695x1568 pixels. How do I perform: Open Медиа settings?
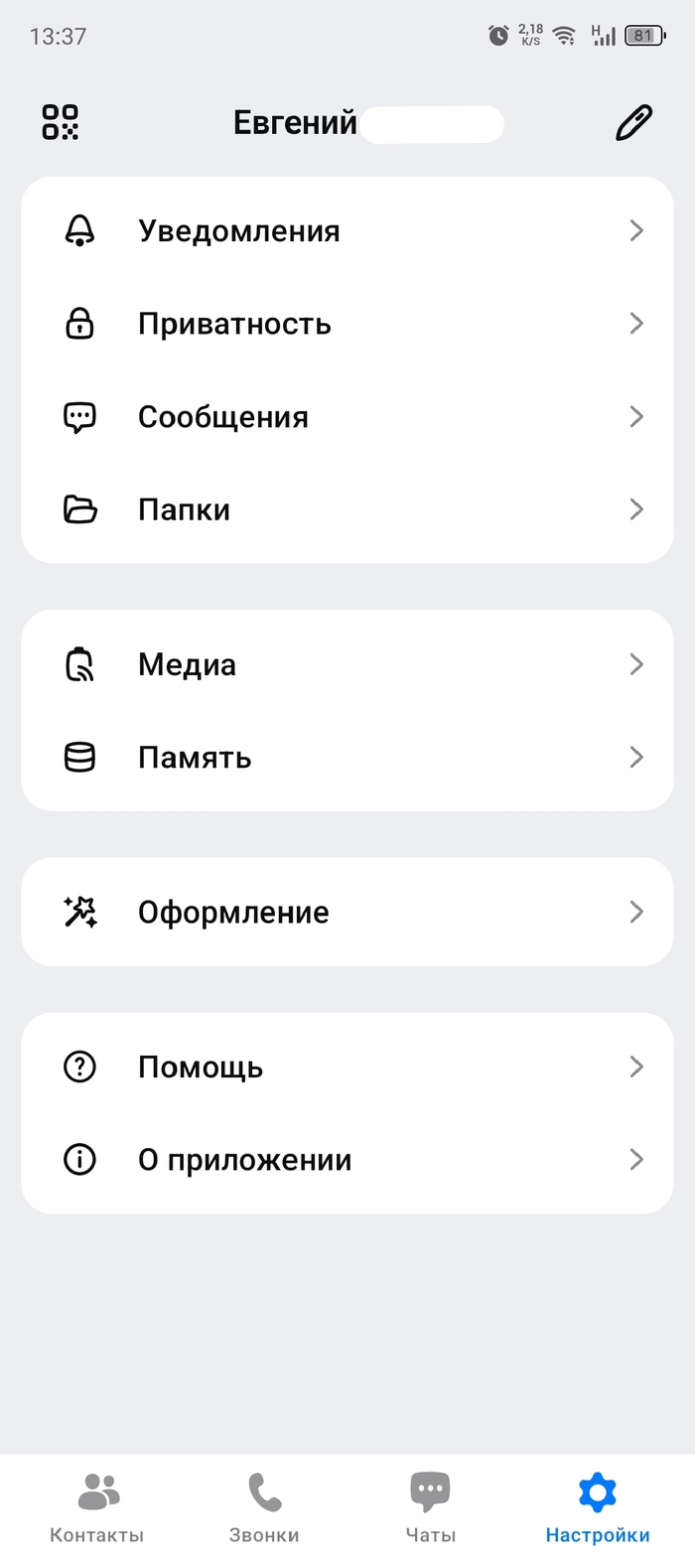[x=347, y=664]
